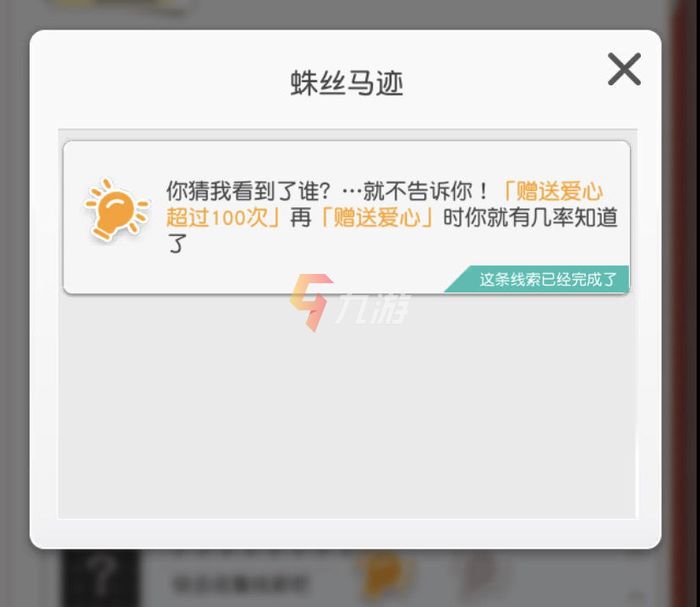Close the 蛛丝马迹 dialog
The width and height of the screenshot is (700, 607).
tap(624, 70)
